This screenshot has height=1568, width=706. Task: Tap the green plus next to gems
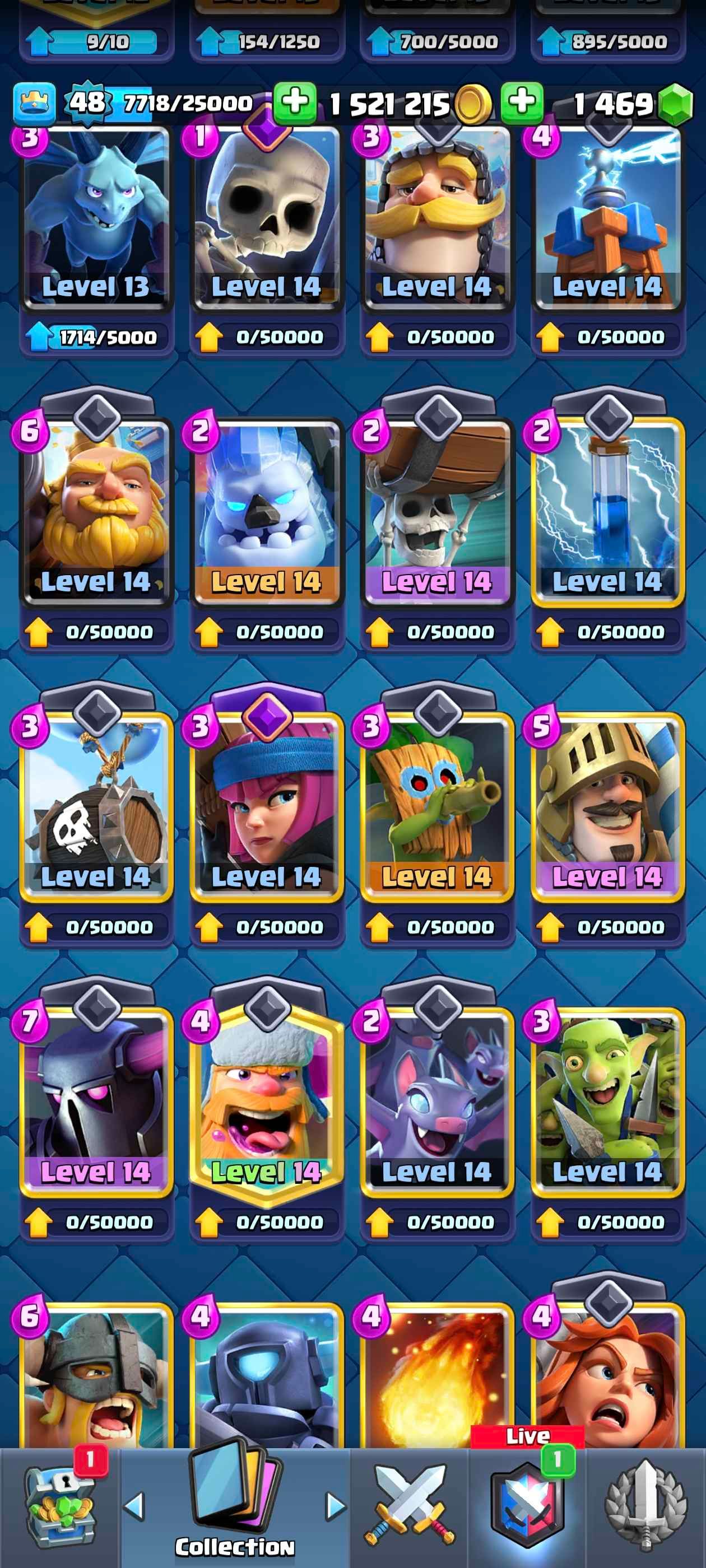coord(522,102)
